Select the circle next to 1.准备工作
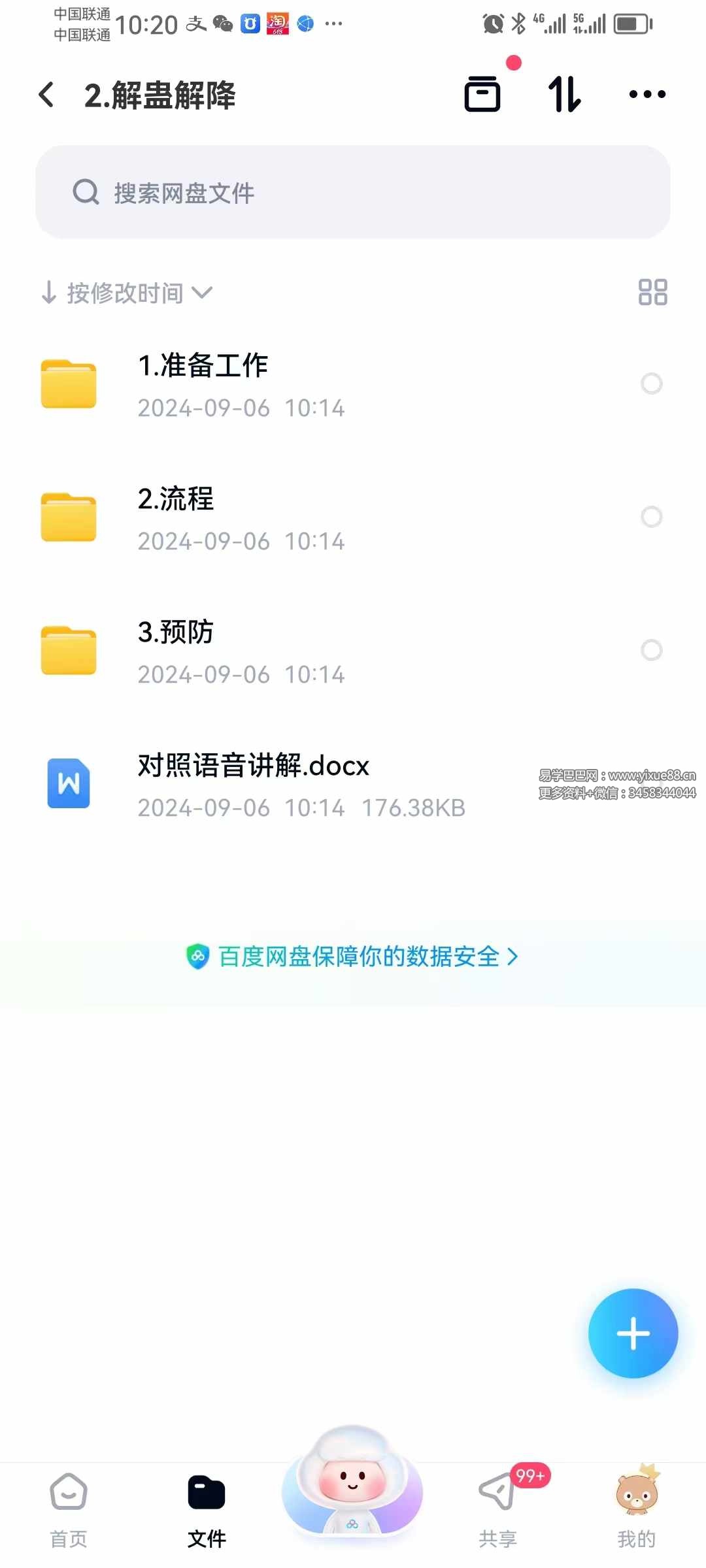Viewport: 706px width, 1568px height. [651, 384]
